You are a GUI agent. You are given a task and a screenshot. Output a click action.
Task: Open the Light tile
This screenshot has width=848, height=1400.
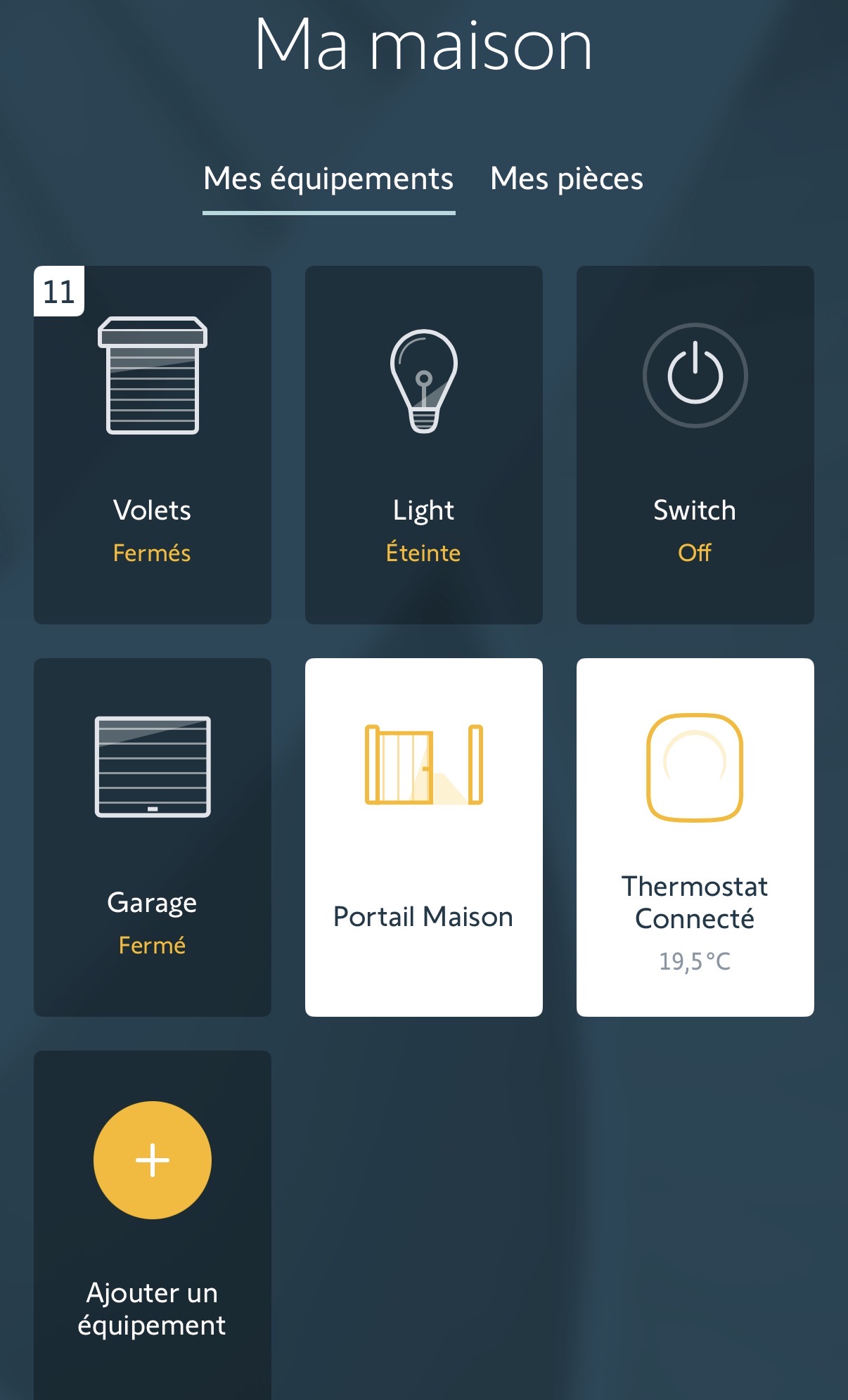point(423,444)
